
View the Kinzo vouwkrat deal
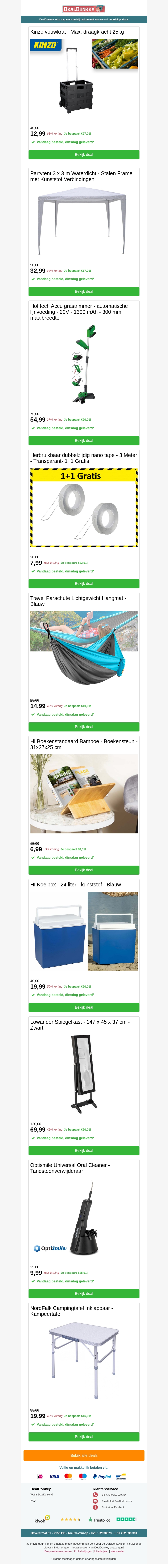[84, 155]
